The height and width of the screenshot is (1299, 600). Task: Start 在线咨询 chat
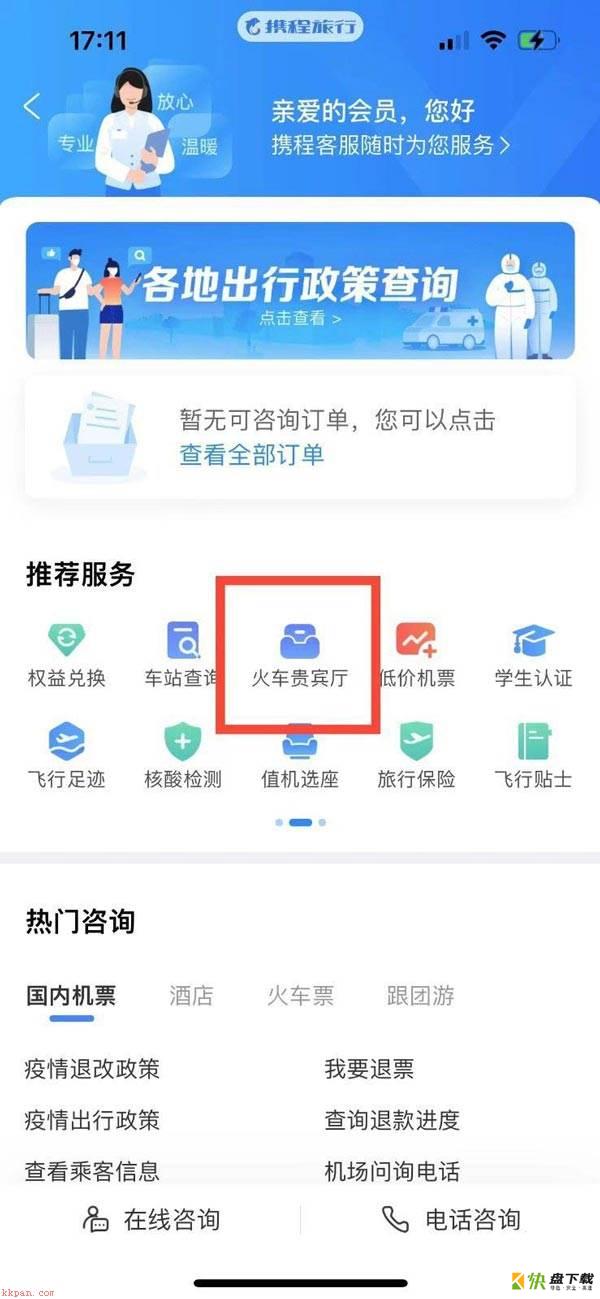[x=152, y=1219]
